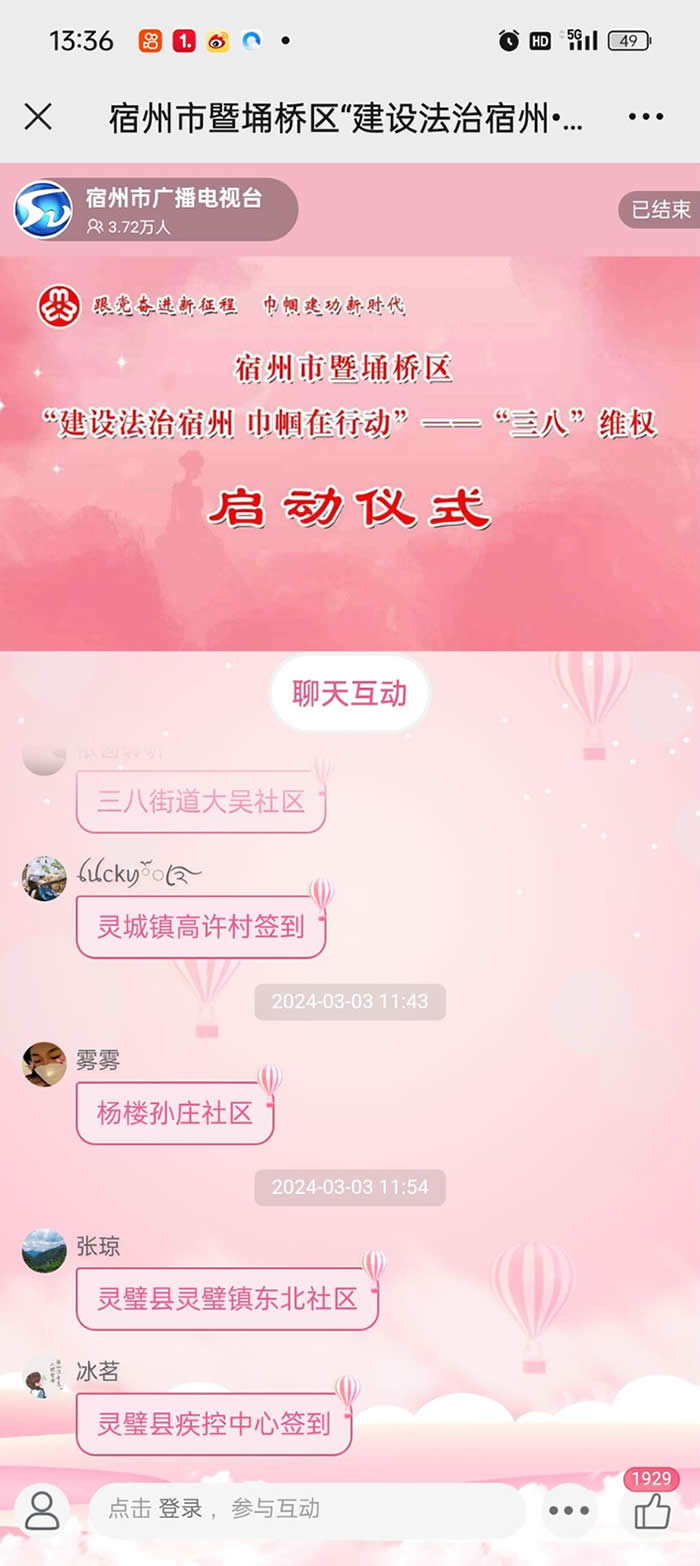The image size is (700, 1566).
Task: Like the live stream with thumbs-up
Action: pyautogui.click(x=652, y=1510)
